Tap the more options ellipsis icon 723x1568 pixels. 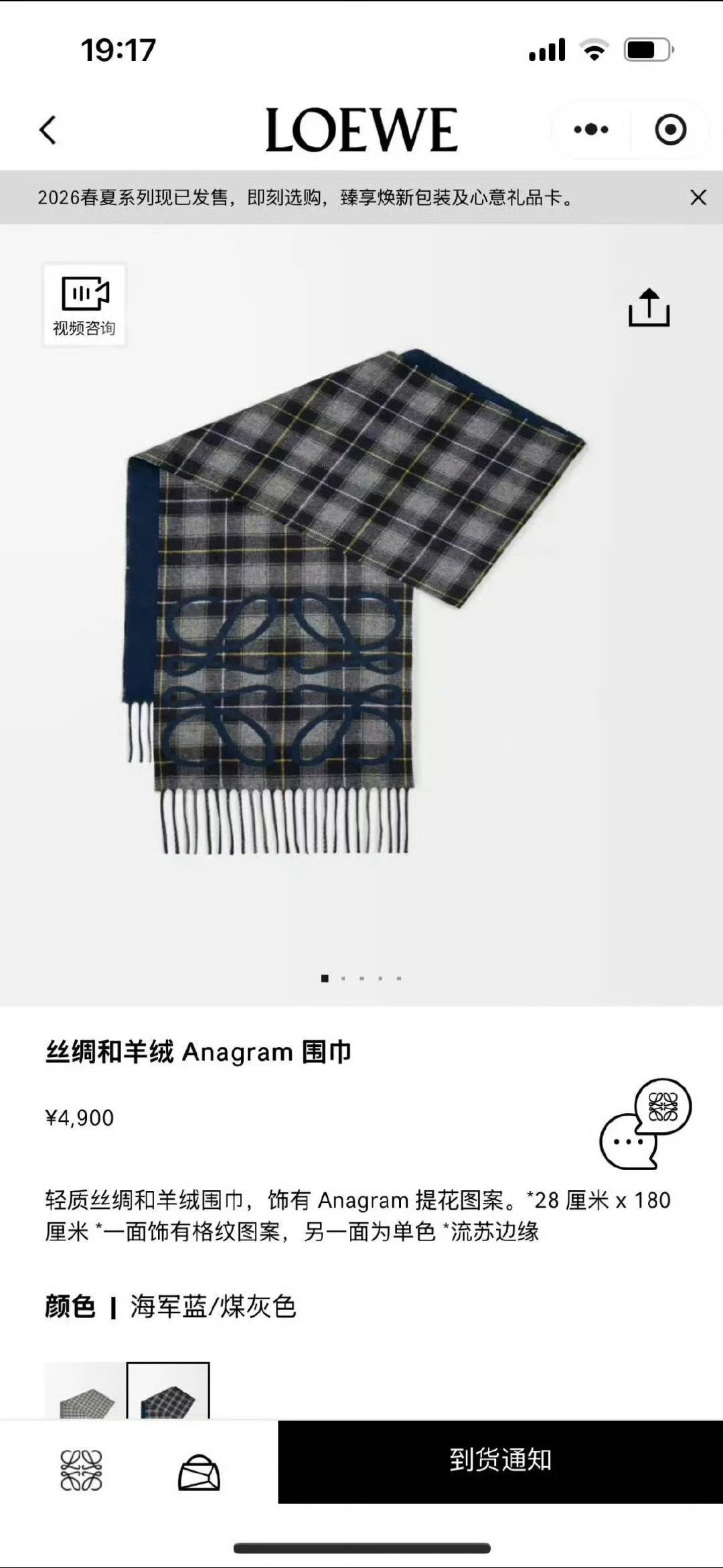pyautogui.click(x=592, y=130)
